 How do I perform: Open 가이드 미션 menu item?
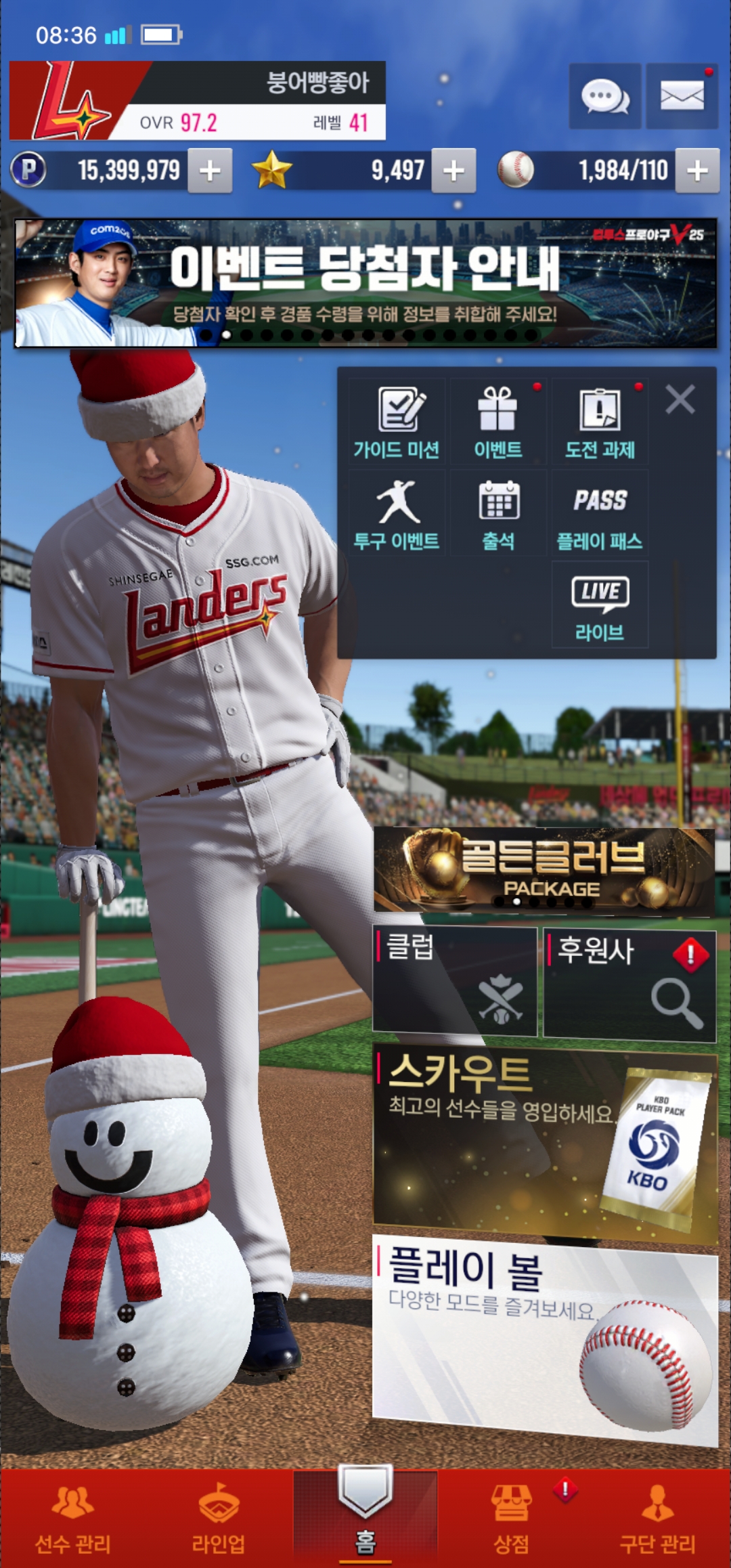click(397, 422)
